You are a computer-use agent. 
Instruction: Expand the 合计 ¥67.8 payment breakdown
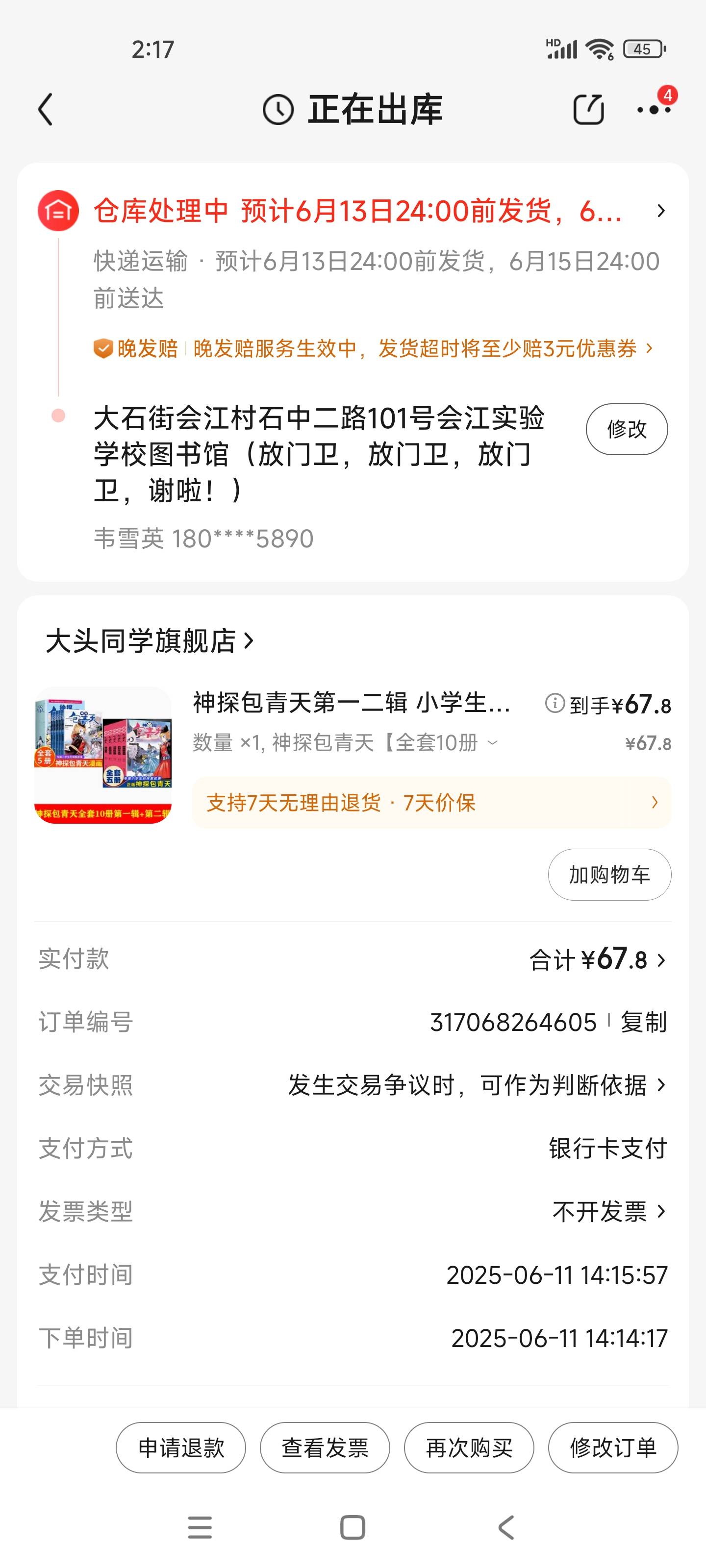tap(598, 960)
